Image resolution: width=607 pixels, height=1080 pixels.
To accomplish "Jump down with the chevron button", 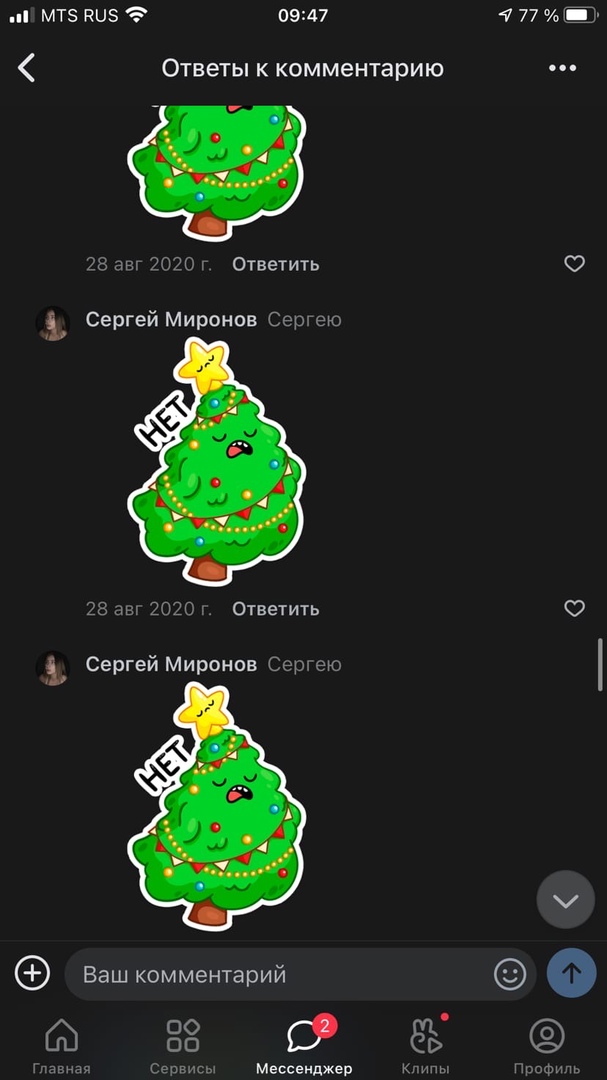I will pyautogui.click(x=566, y=901).
